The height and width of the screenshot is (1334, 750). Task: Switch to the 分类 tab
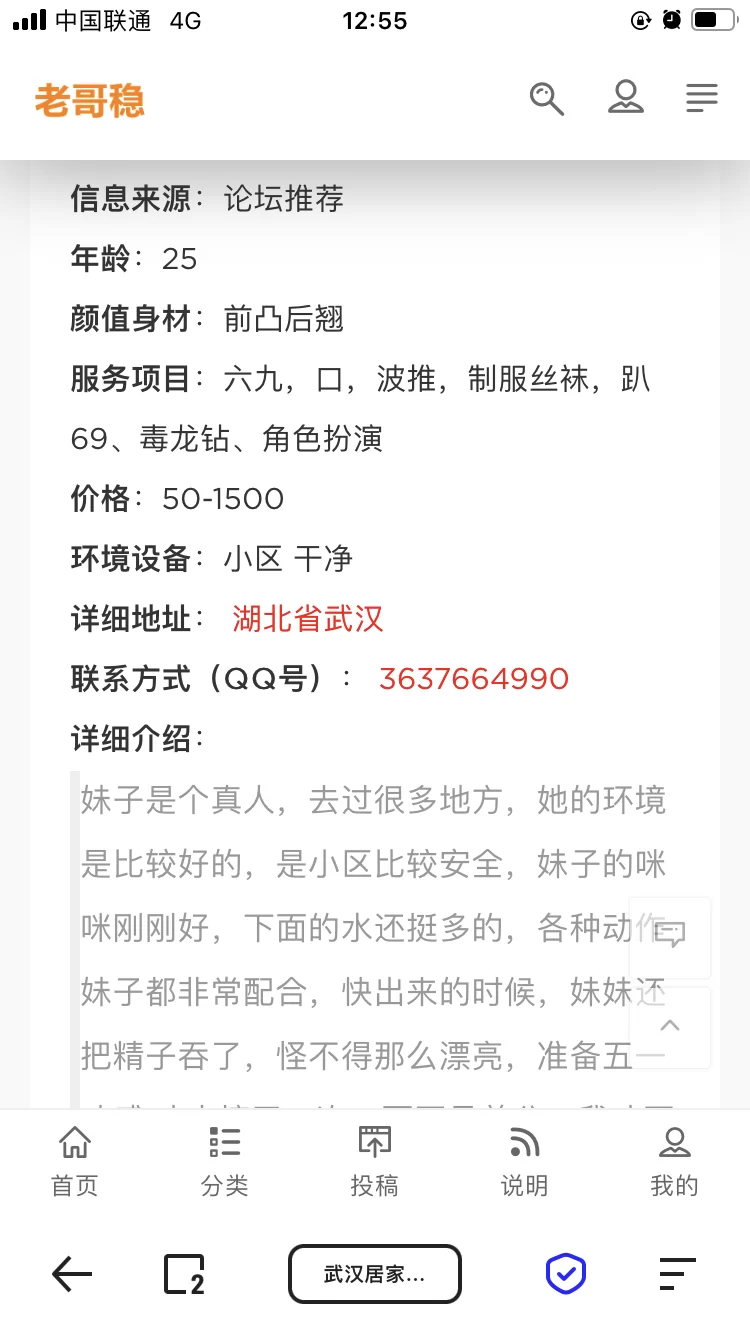click(225, 1161)
